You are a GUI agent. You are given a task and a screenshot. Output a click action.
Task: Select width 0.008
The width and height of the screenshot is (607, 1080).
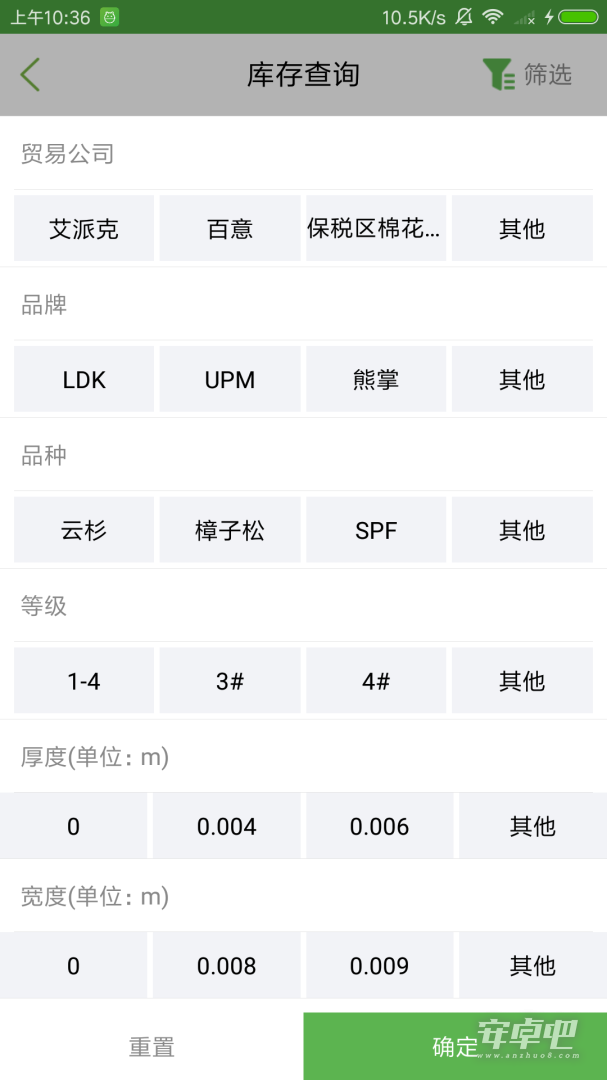pyautogui.click(x=227, y=965)
